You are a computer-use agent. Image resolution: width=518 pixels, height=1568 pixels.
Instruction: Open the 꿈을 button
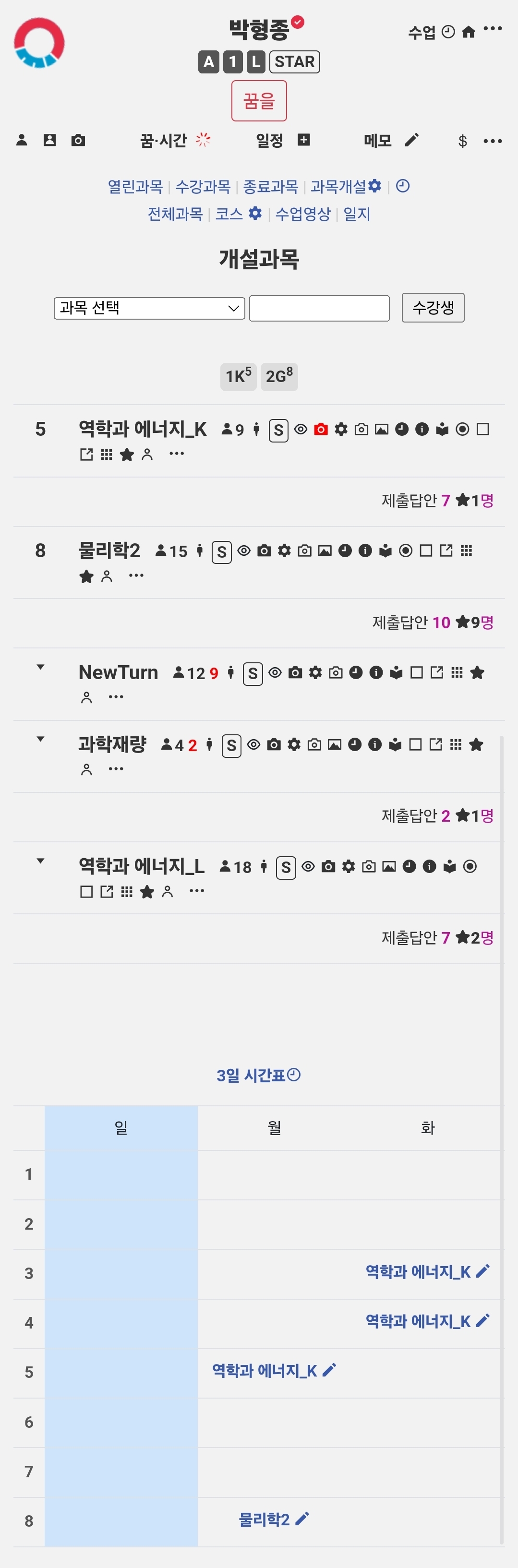point(259,100)
